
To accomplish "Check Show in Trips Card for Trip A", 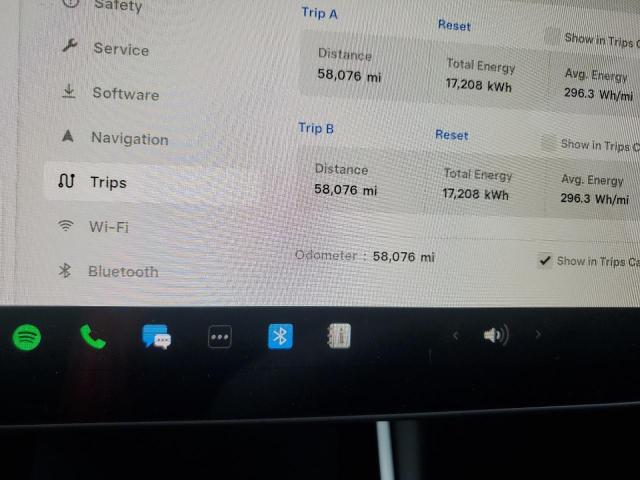I will tap(551, 38).
